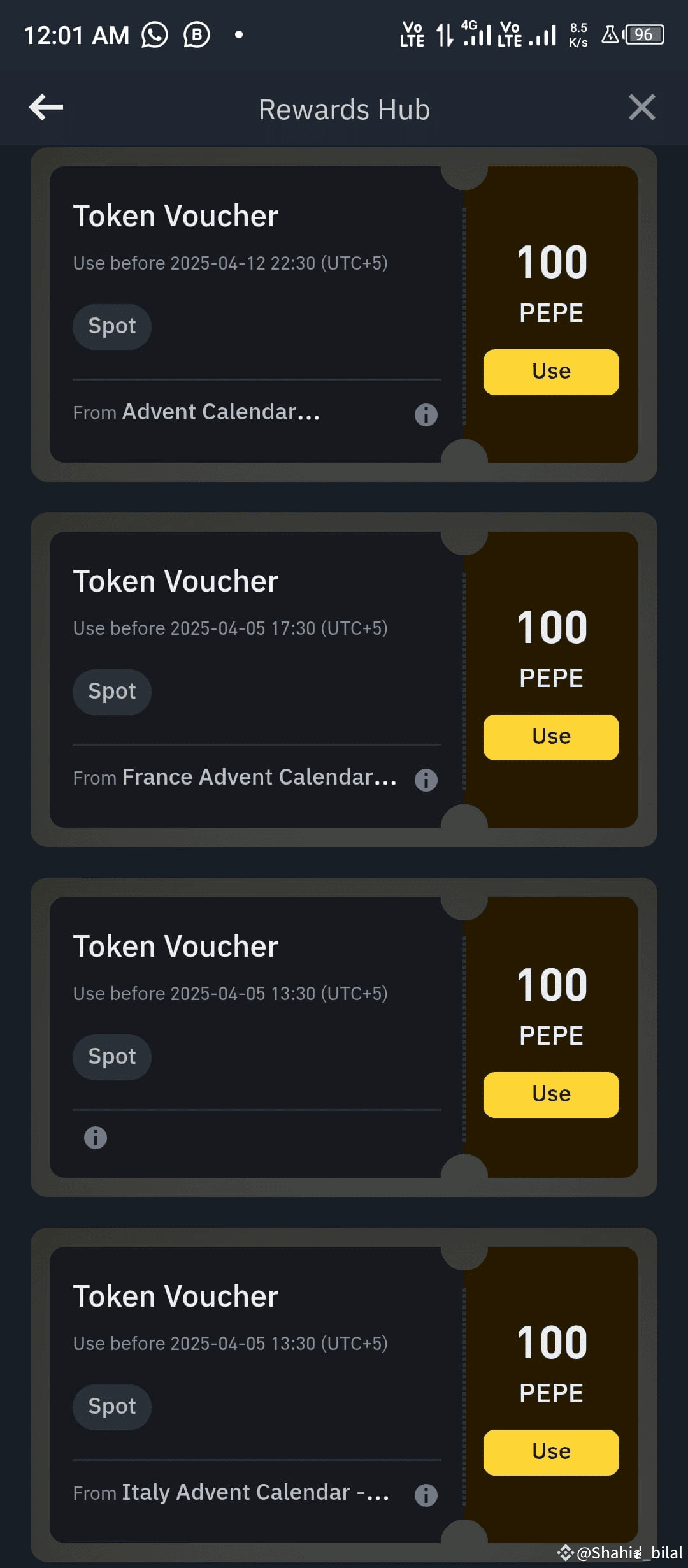The width and height of the screenshot is (688, 1568).
Task: Expand the truncated Advent Calendar source text
Action: (x=220, y=412)
